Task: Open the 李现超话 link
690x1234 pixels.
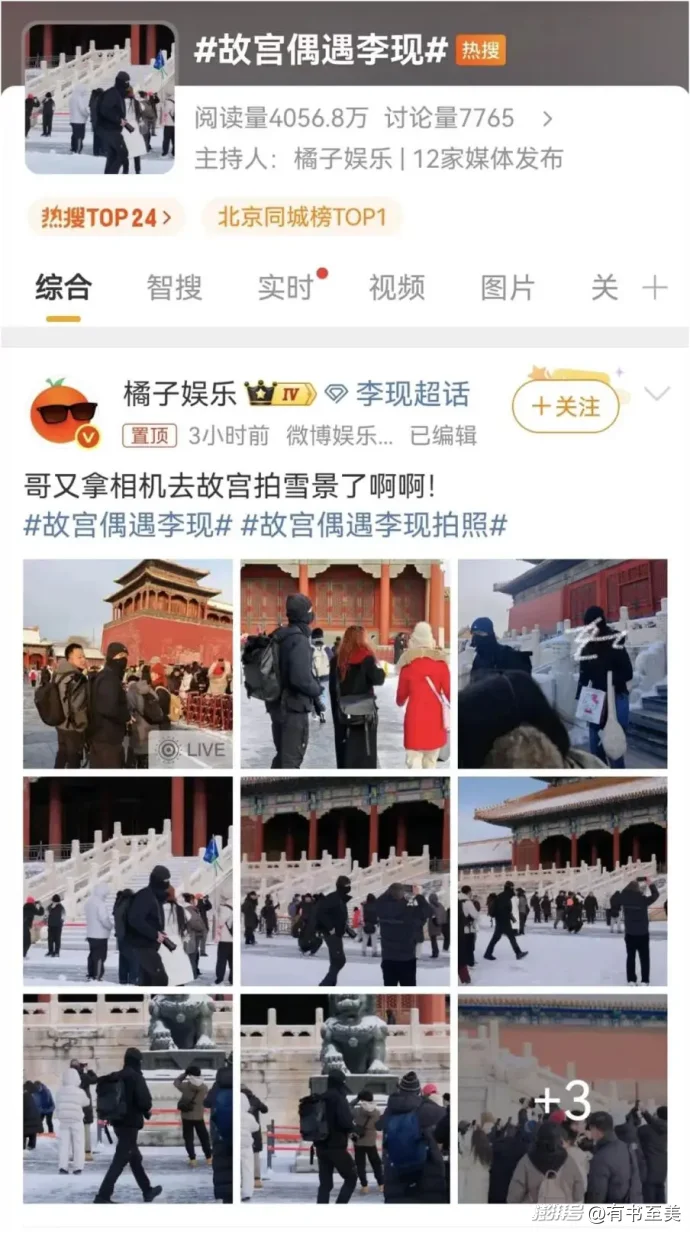Action: pyautogui.click(x=398, y=394)
